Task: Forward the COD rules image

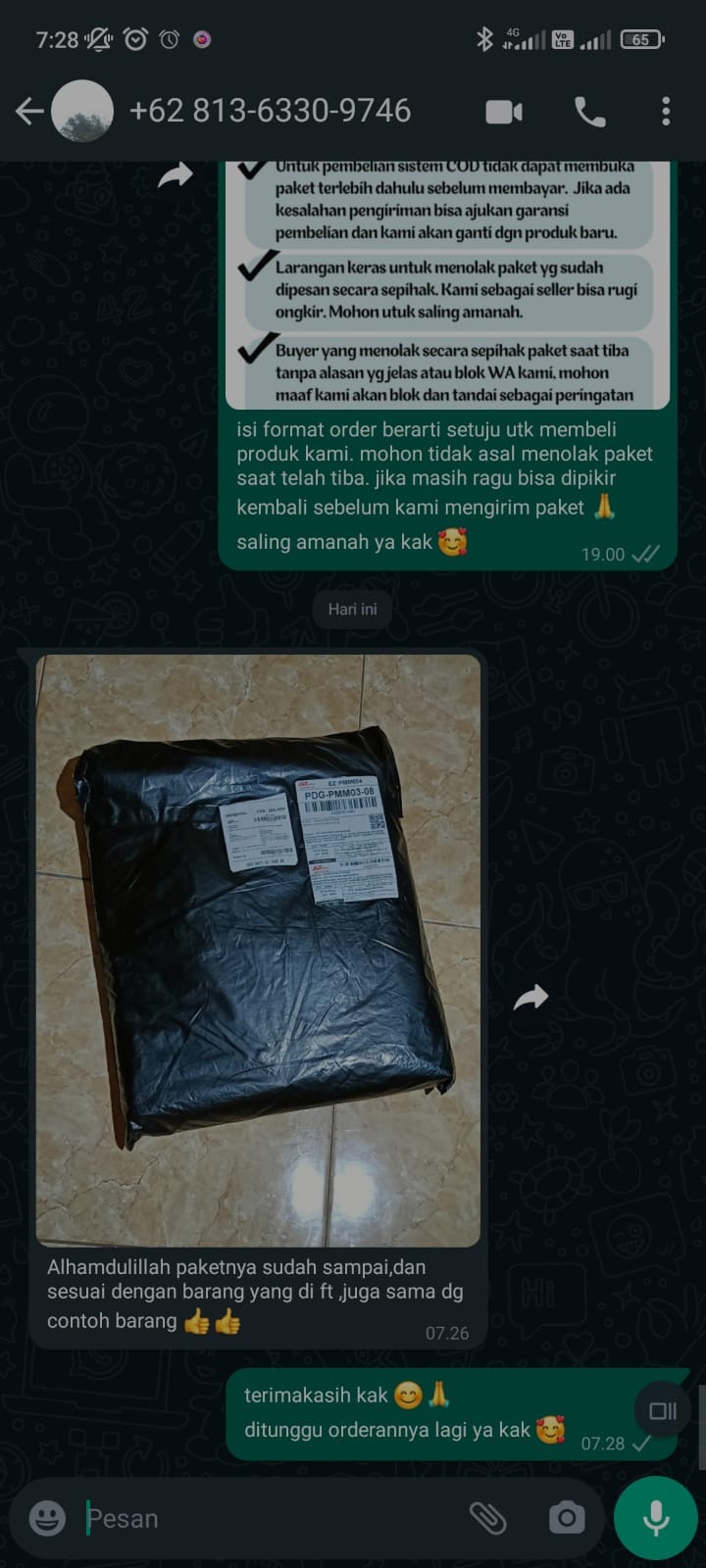Action: (x=176, y=175)
